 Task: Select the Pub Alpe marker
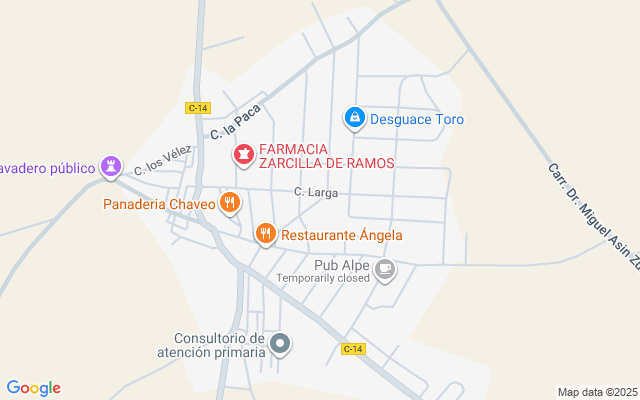point(385,270)
